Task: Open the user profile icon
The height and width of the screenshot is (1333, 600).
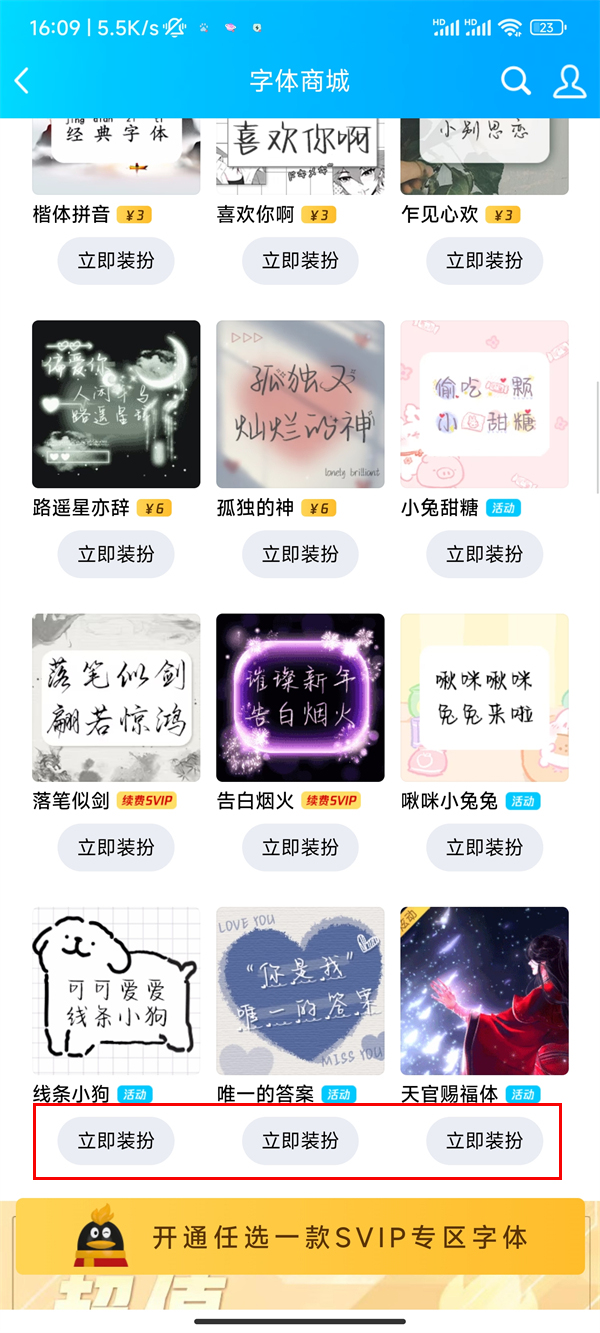Action: (x=570, y=81)
